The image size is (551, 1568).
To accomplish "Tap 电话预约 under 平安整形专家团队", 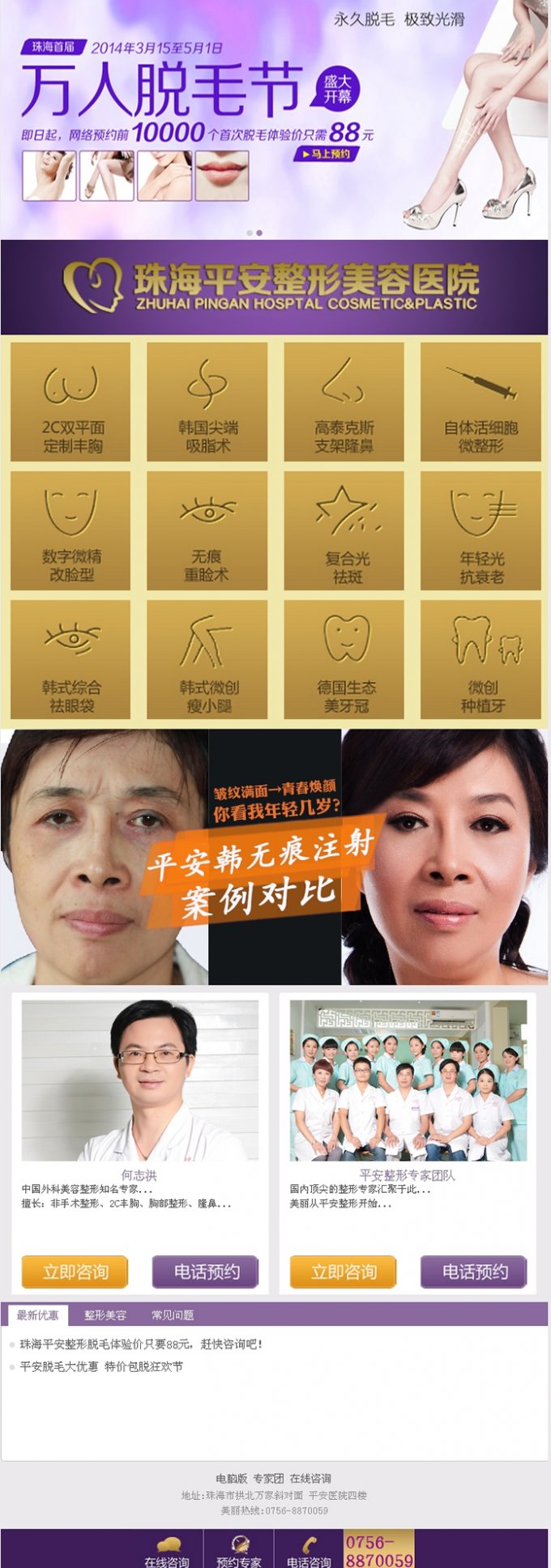I will coord(474,1272).
